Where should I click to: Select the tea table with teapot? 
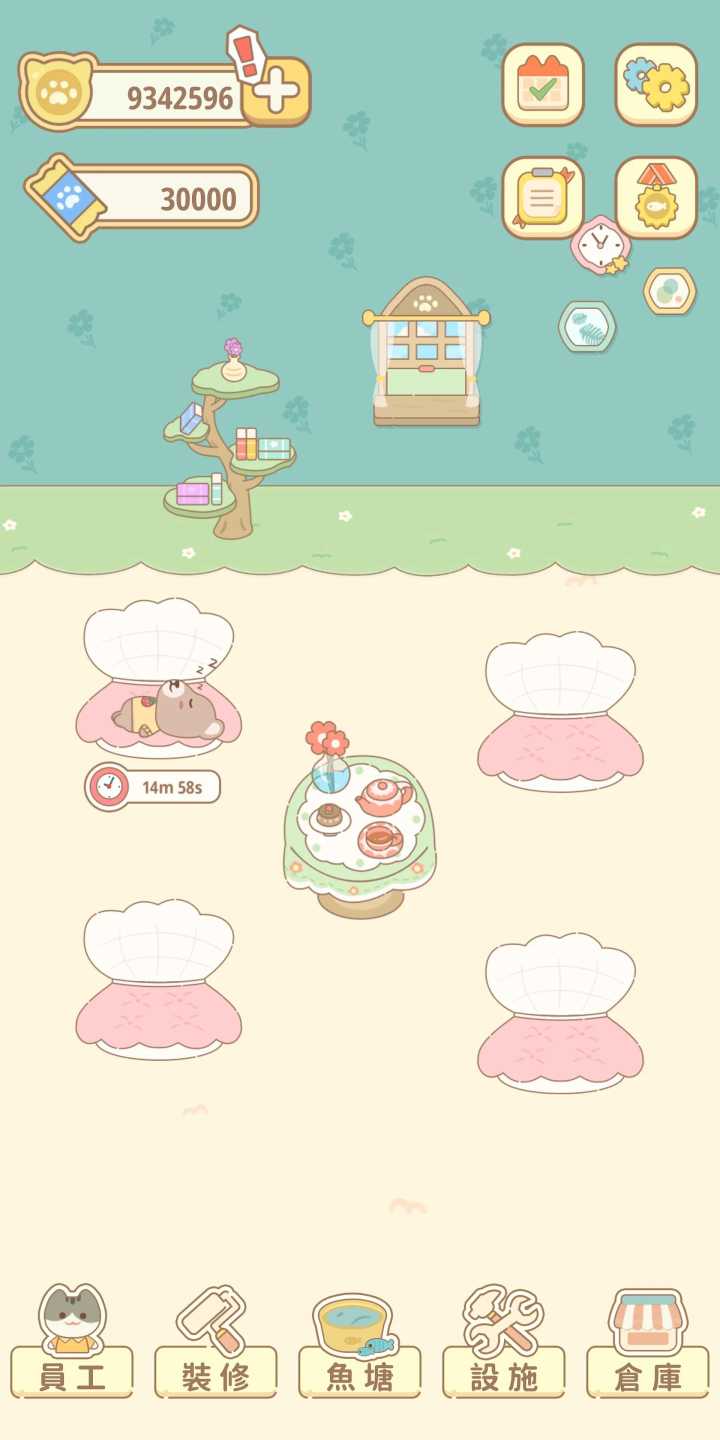(x=360, y=820)
